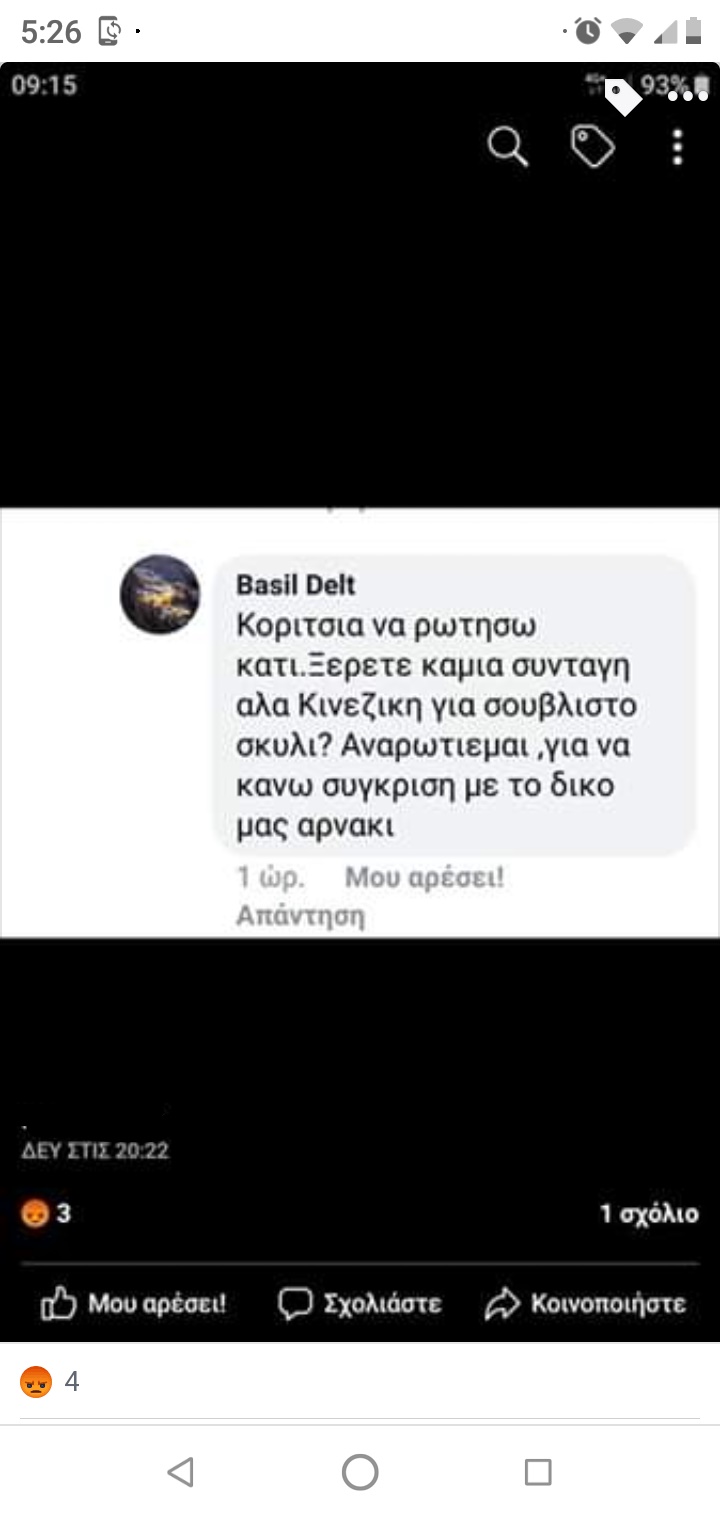Go to the home screen
This screenshot has width=720, height=1520.
[x=360, y=1472]
